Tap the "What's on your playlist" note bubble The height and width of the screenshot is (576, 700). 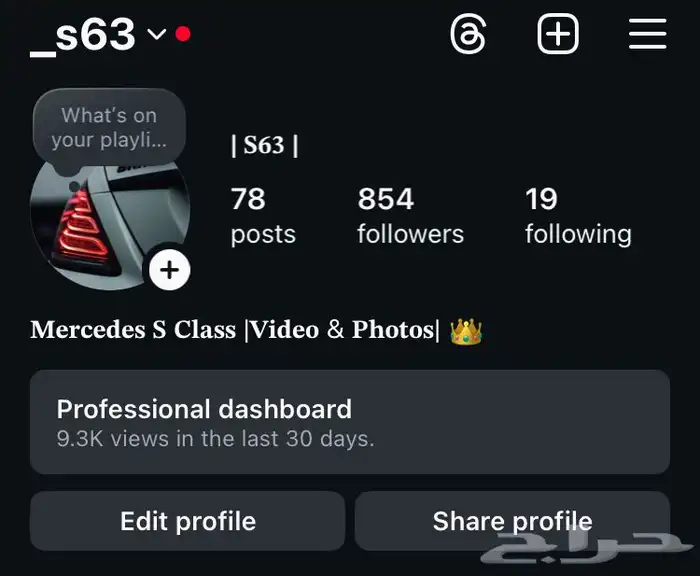[x=109, y=128]
